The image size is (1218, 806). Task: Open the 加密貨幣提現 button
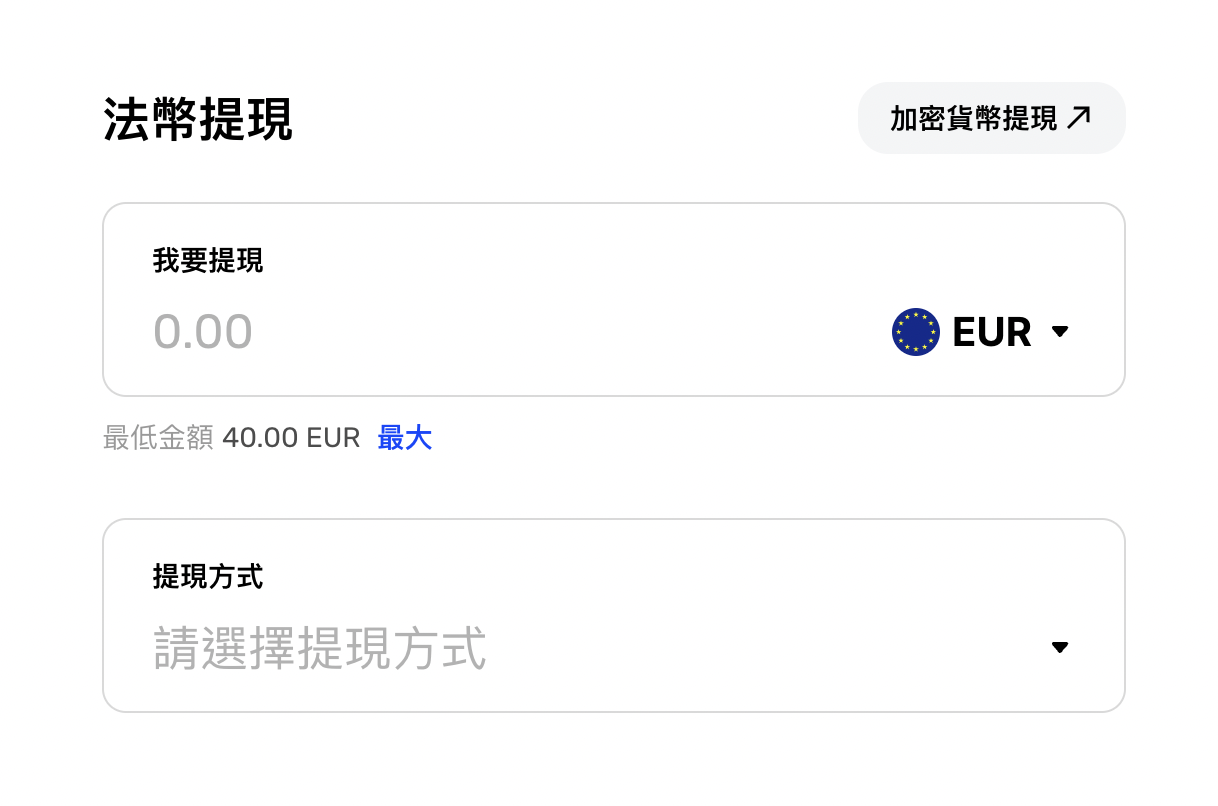[990, 118]
